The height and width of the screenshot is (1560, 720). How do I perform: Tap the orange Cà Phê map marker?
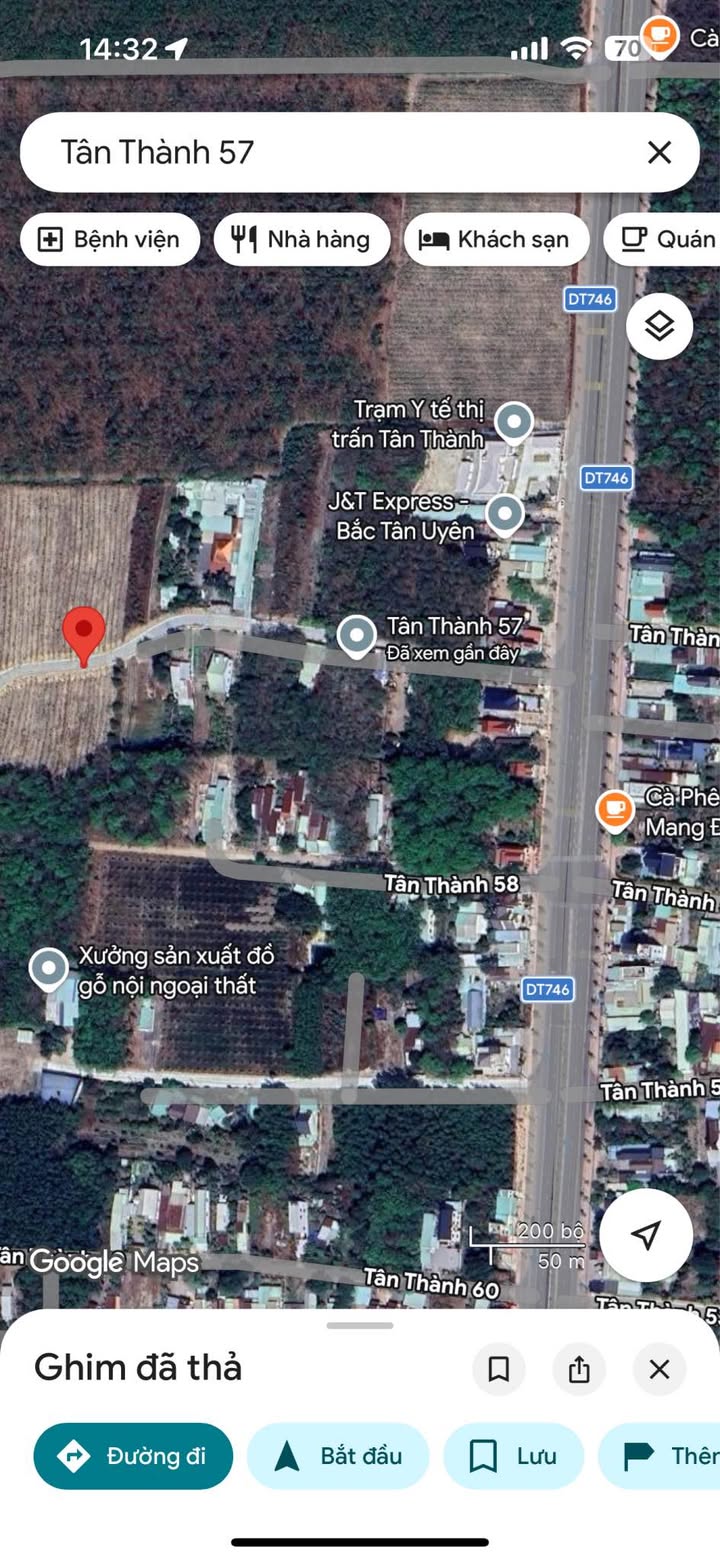(x=614, y=811)
